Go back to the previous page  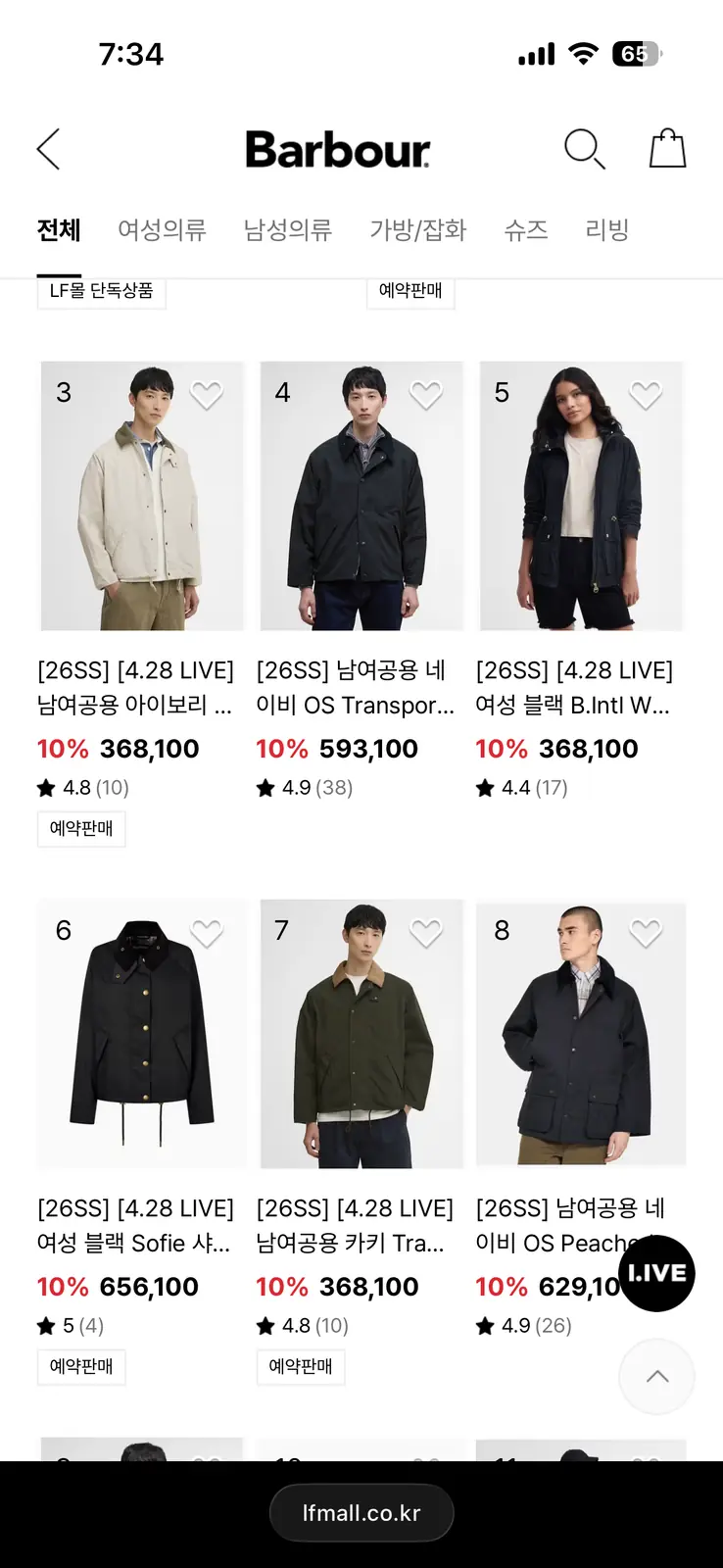(x=49, y=150)
